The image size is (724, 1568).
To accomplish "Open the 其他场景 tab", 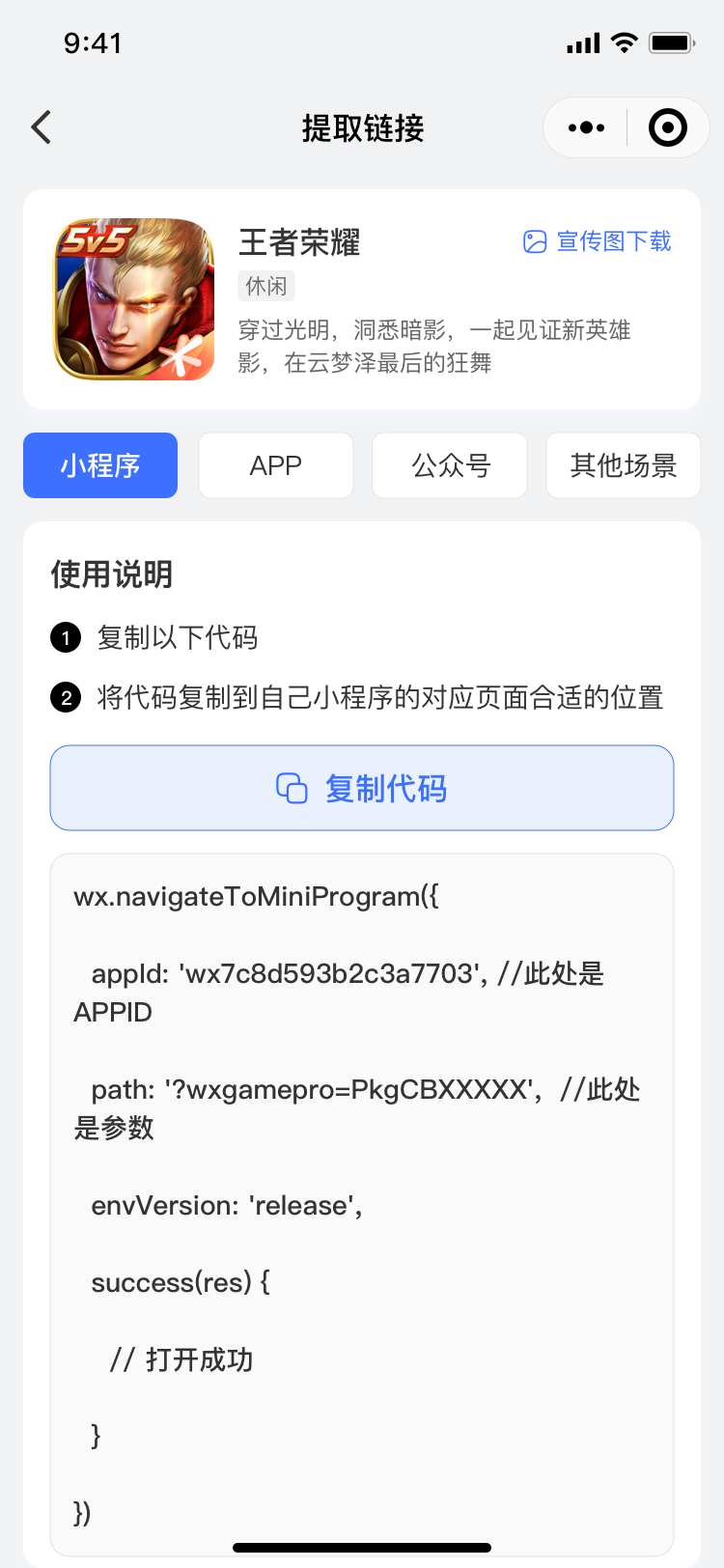I will point(624,465).
